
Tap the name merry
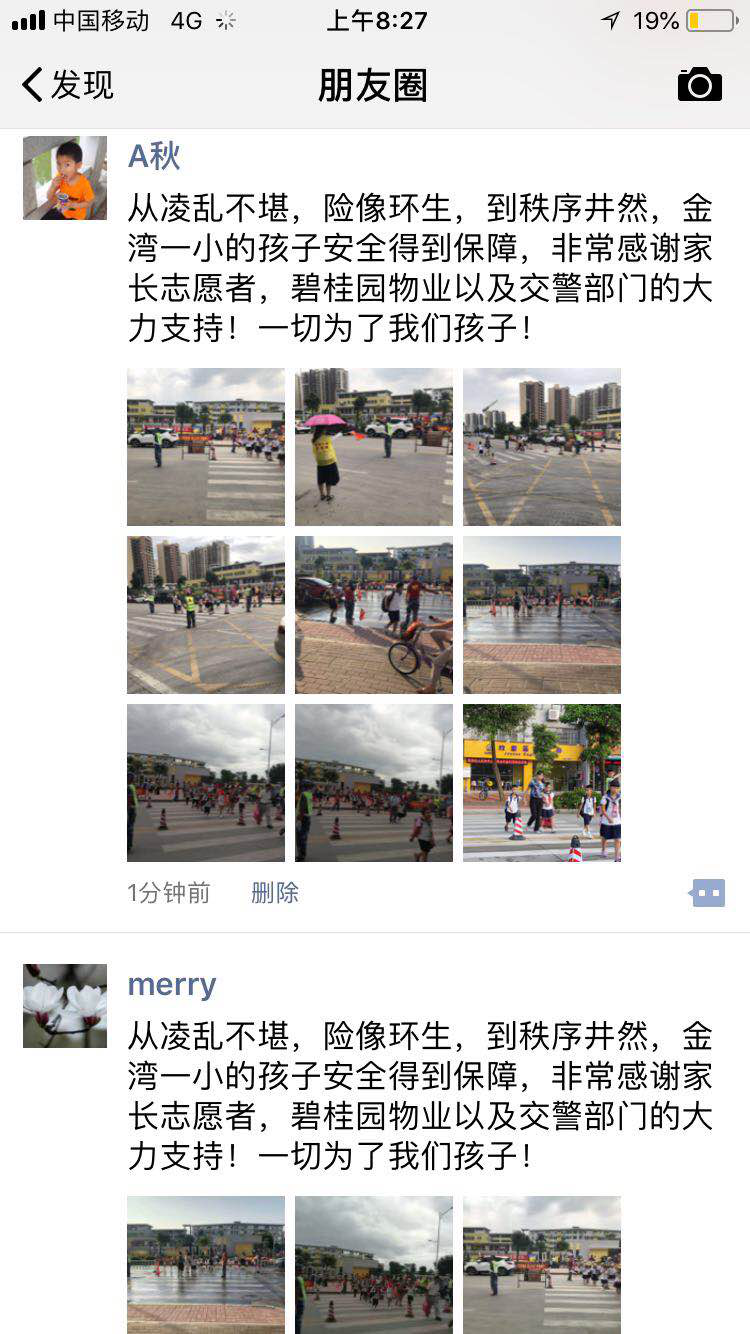point(172,985)
